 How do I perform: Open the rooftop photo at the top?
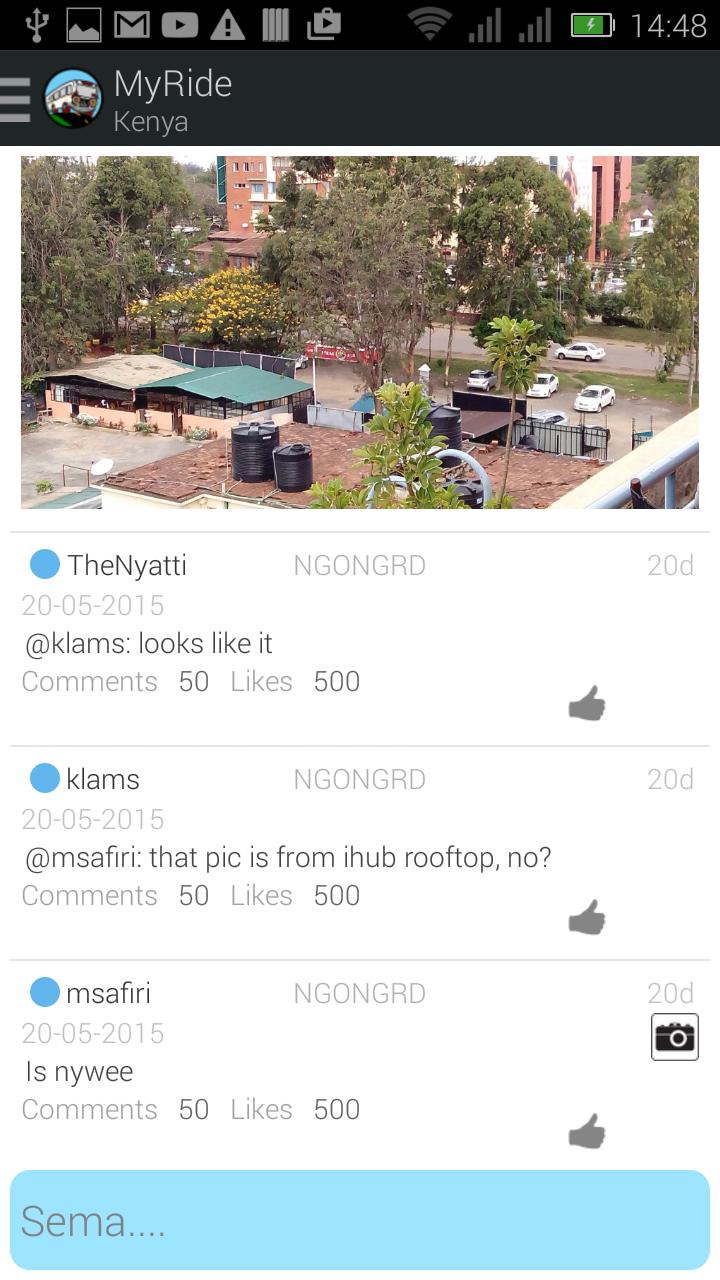[359, 332]
